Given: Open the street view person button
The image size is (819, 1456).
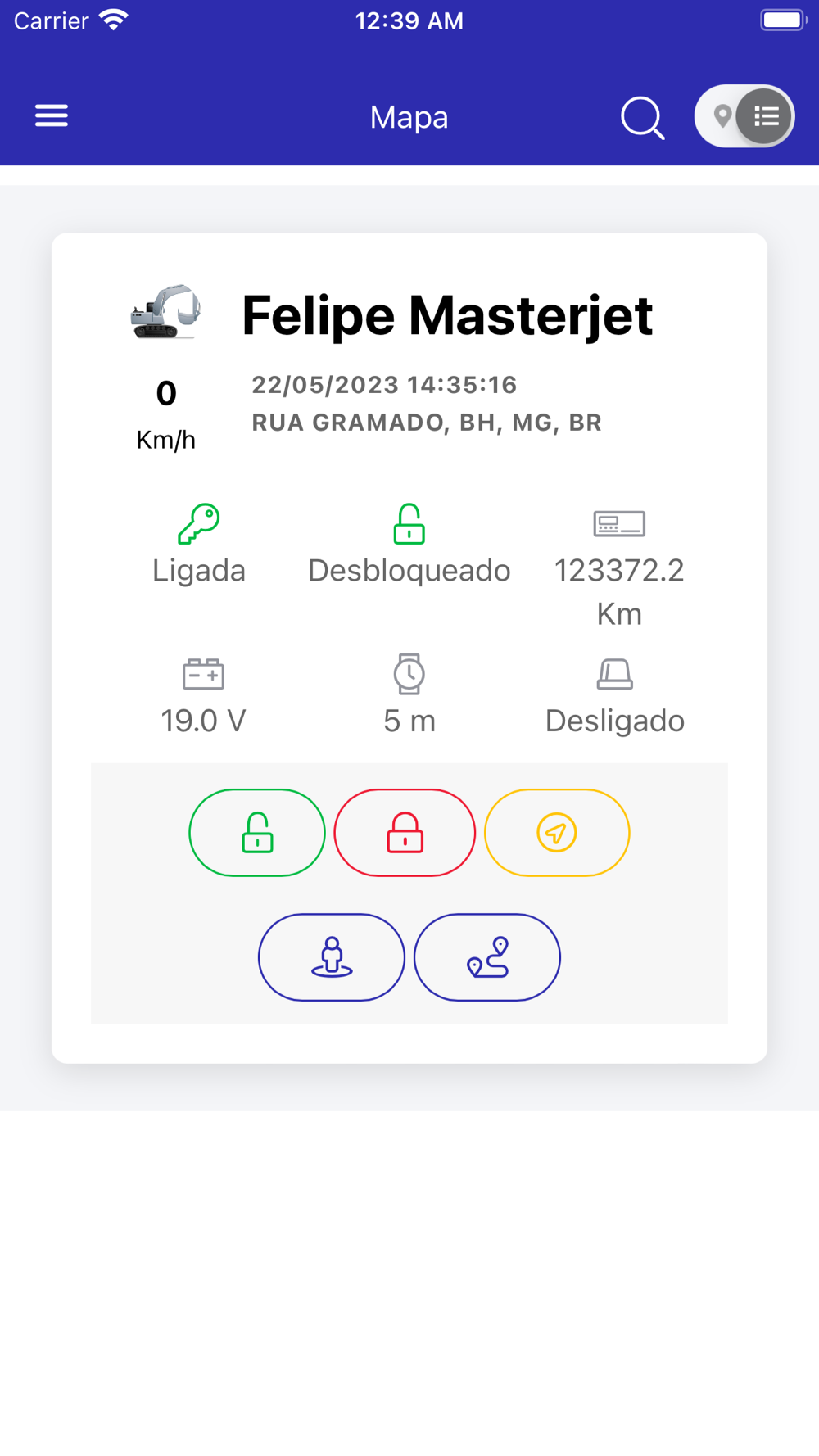Looking at the screenshot, I should click(x=332, y=957).
